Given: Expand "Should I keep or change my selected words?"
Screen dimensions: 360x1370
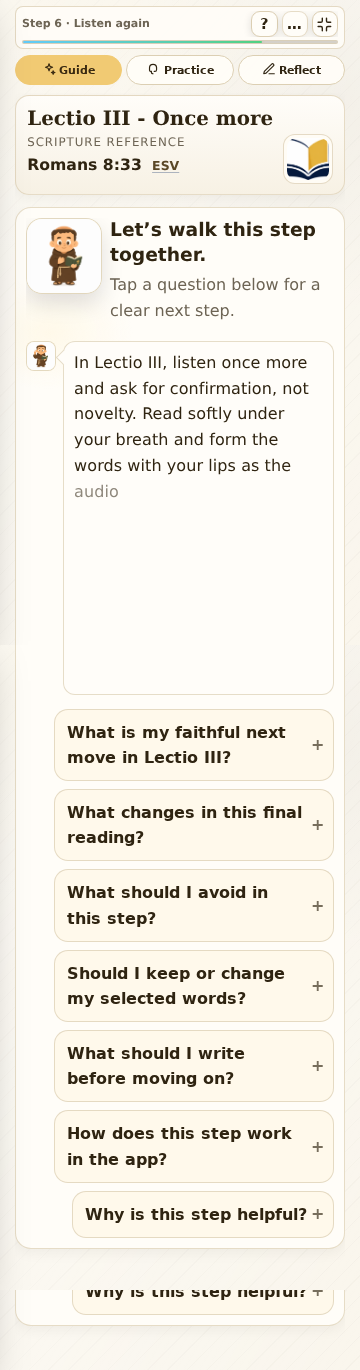Looking at the screenshot, I should pos(194,986).
